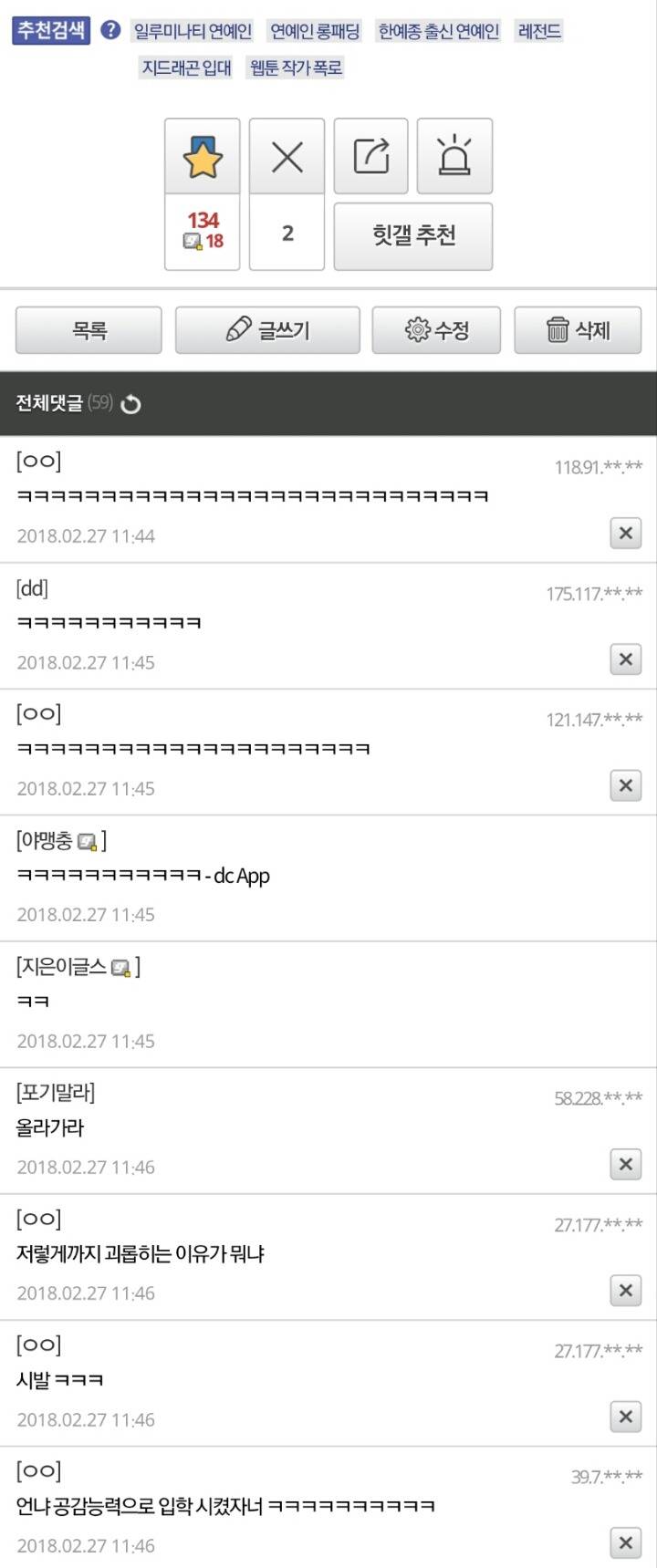
Task: Open the 목록 list button
Action: 88,330
